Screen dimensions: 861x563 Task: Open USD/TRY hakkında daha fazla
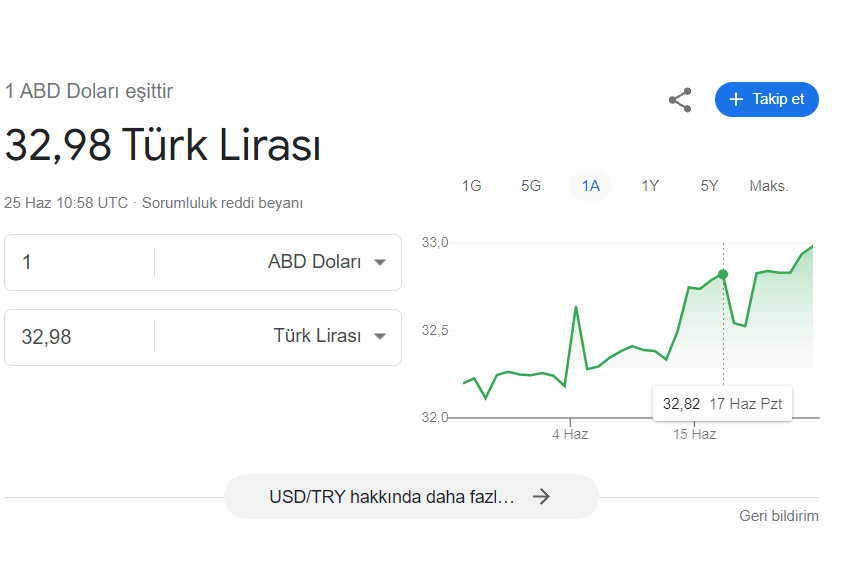[x=410, y=497]
